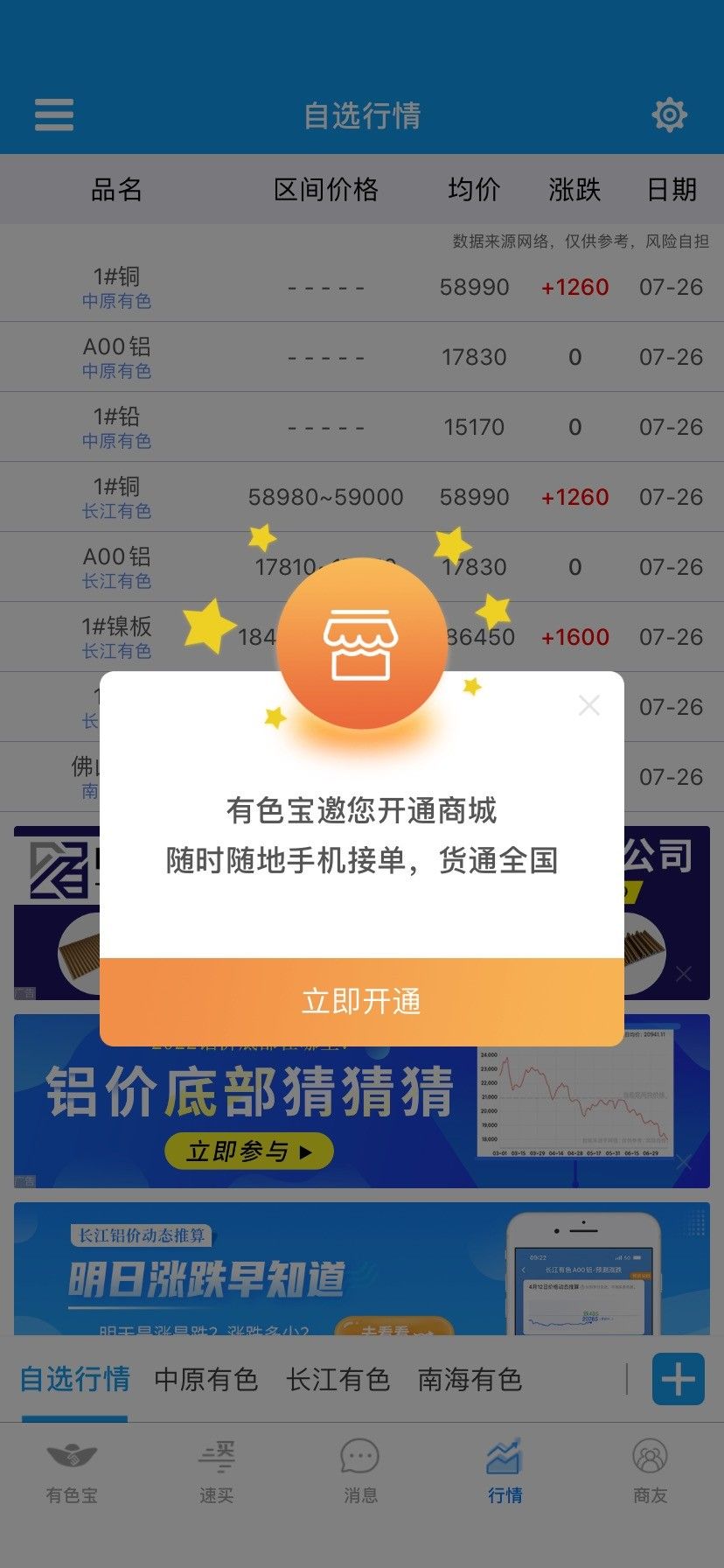Add a market with the plus button
Viewport: 724px width, 1568px height.
pos(679,1379)
